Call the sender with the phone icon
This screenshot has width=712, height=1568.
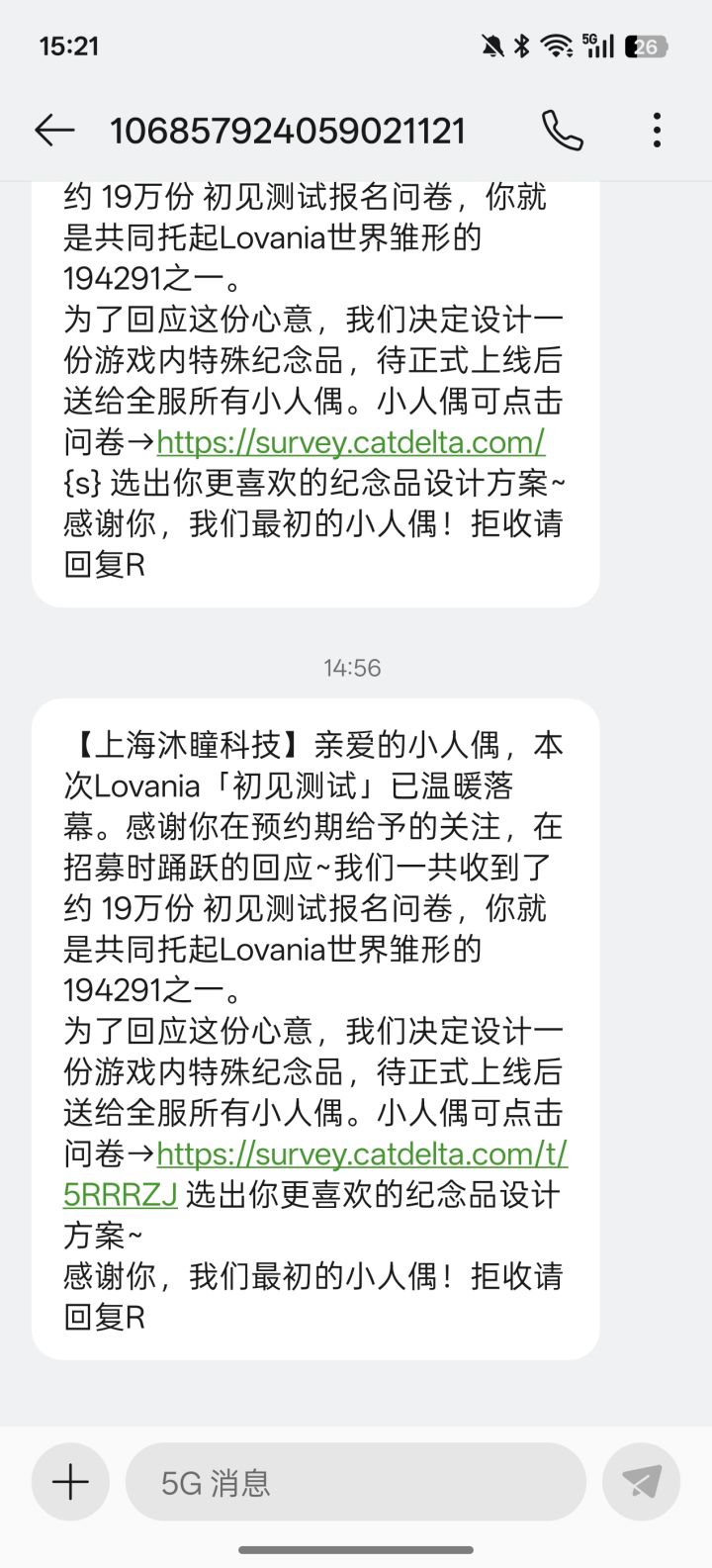pyautogui.click(x=562, y=131)
